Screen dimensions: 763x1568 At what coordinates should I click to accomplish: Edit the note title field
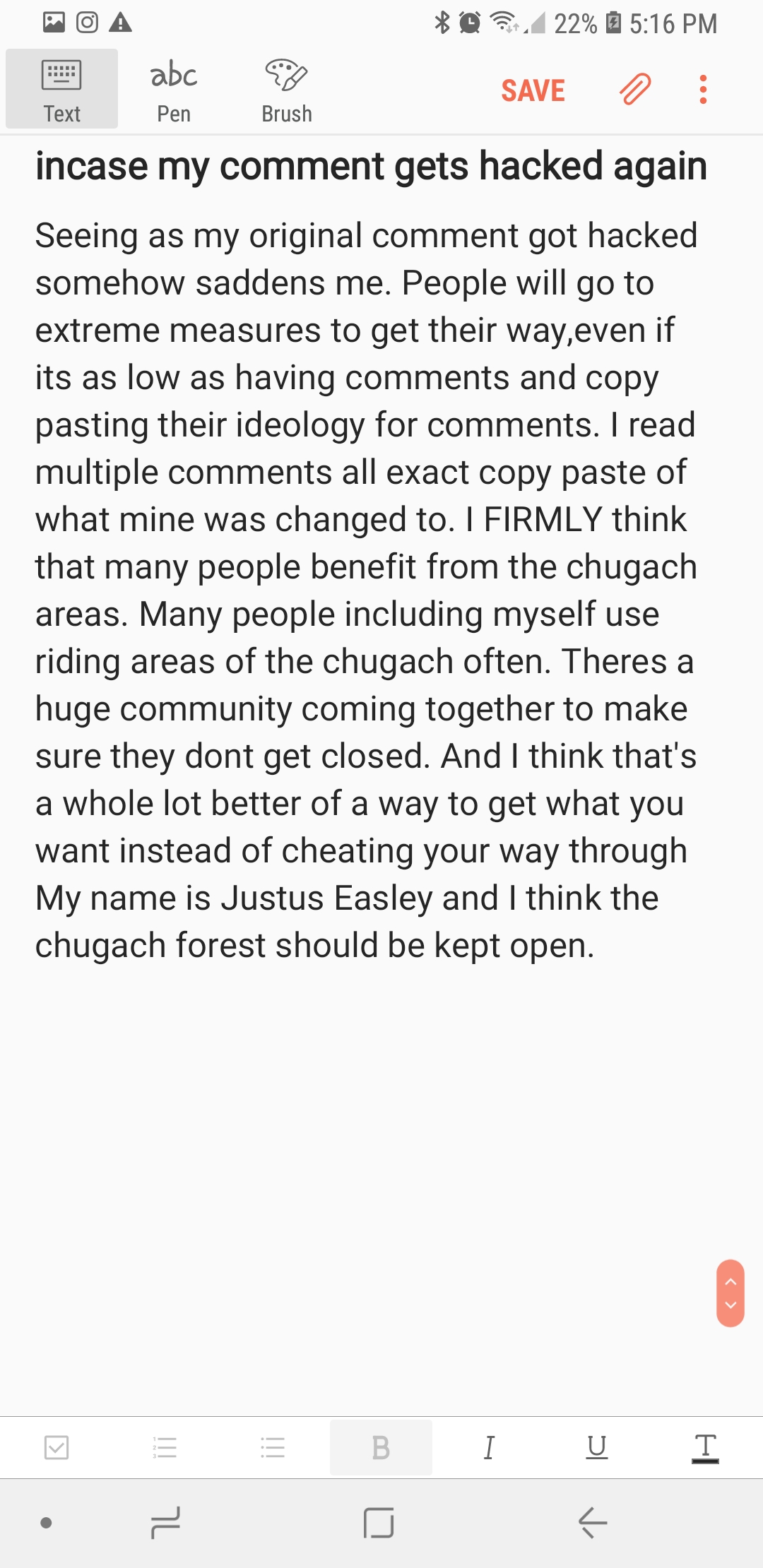click(x=372, y=167)
